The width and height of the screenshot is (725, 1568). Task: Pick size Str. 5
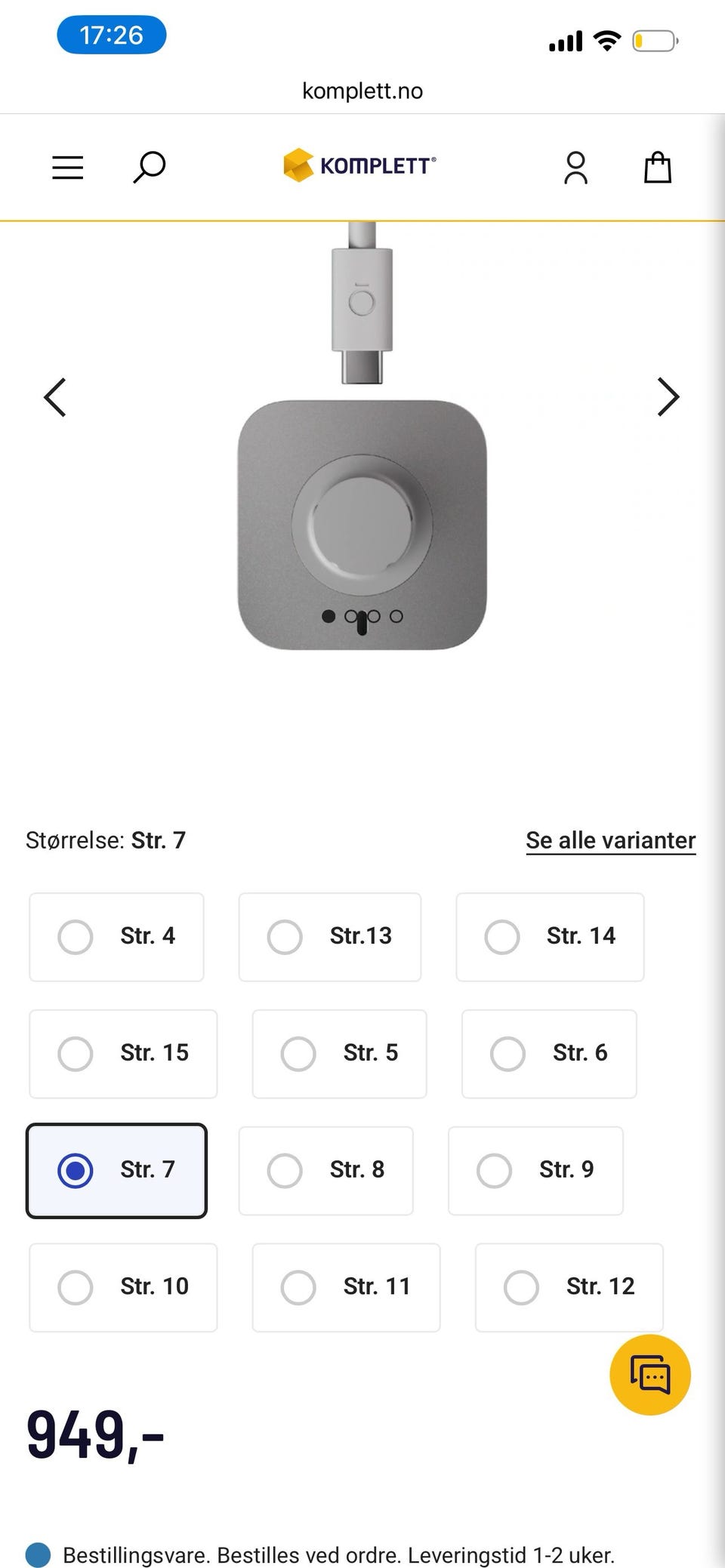pos(339,1054)
